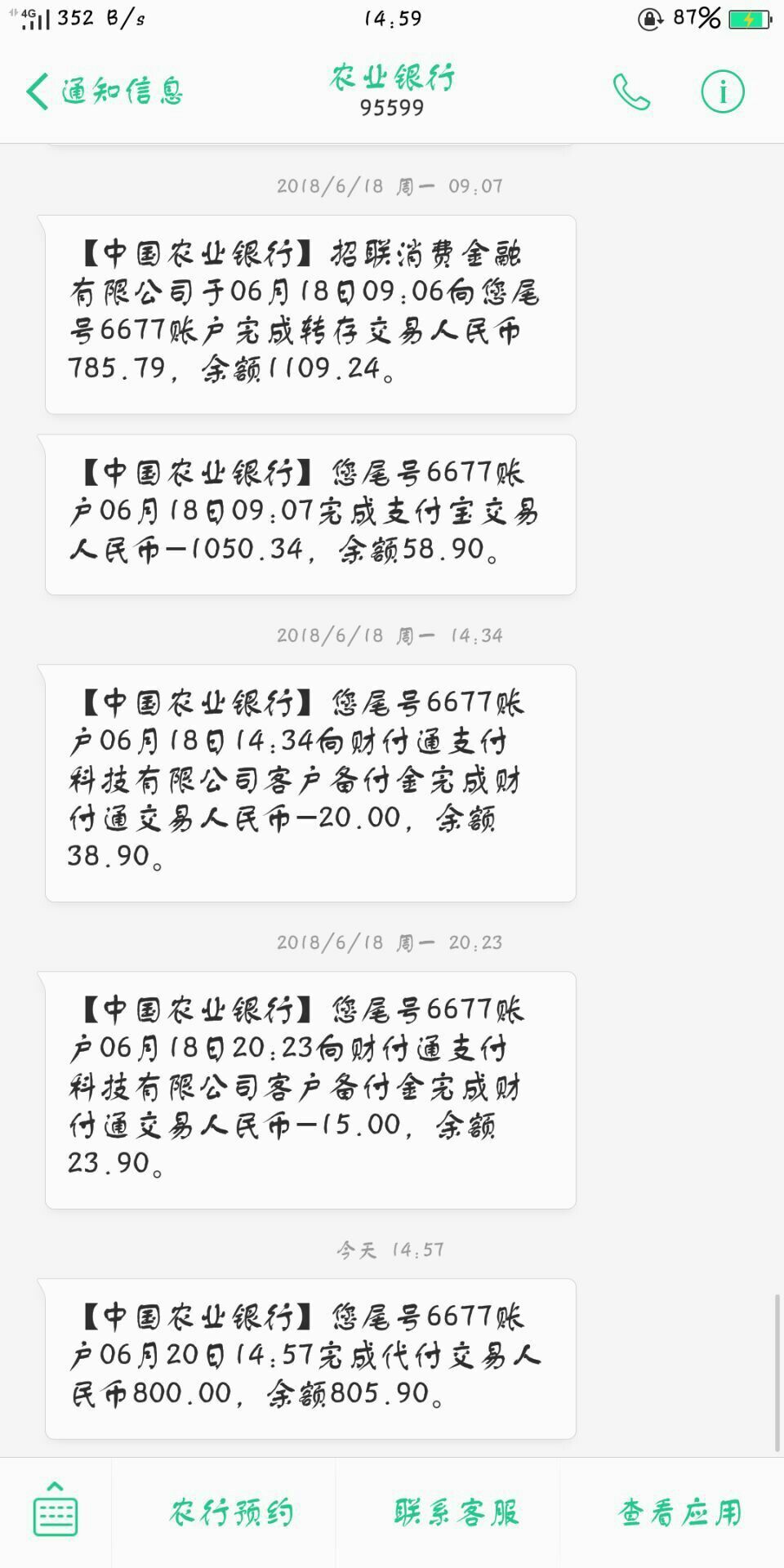Screen dimensions: 784x1568
Task: Call 农业银行 95599 with the phone icon
Action: (x=631, y=91)
